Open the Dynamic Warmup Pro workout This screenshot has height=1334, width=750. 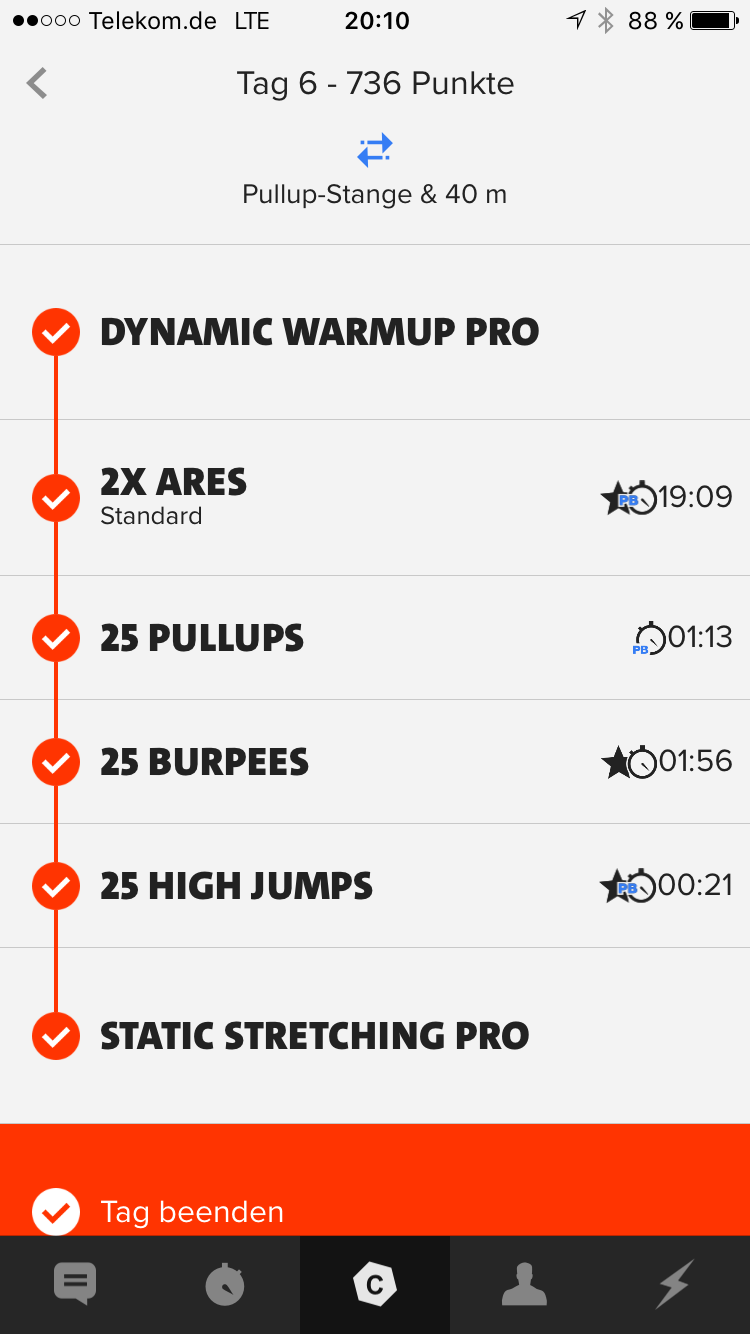(320, 333)
